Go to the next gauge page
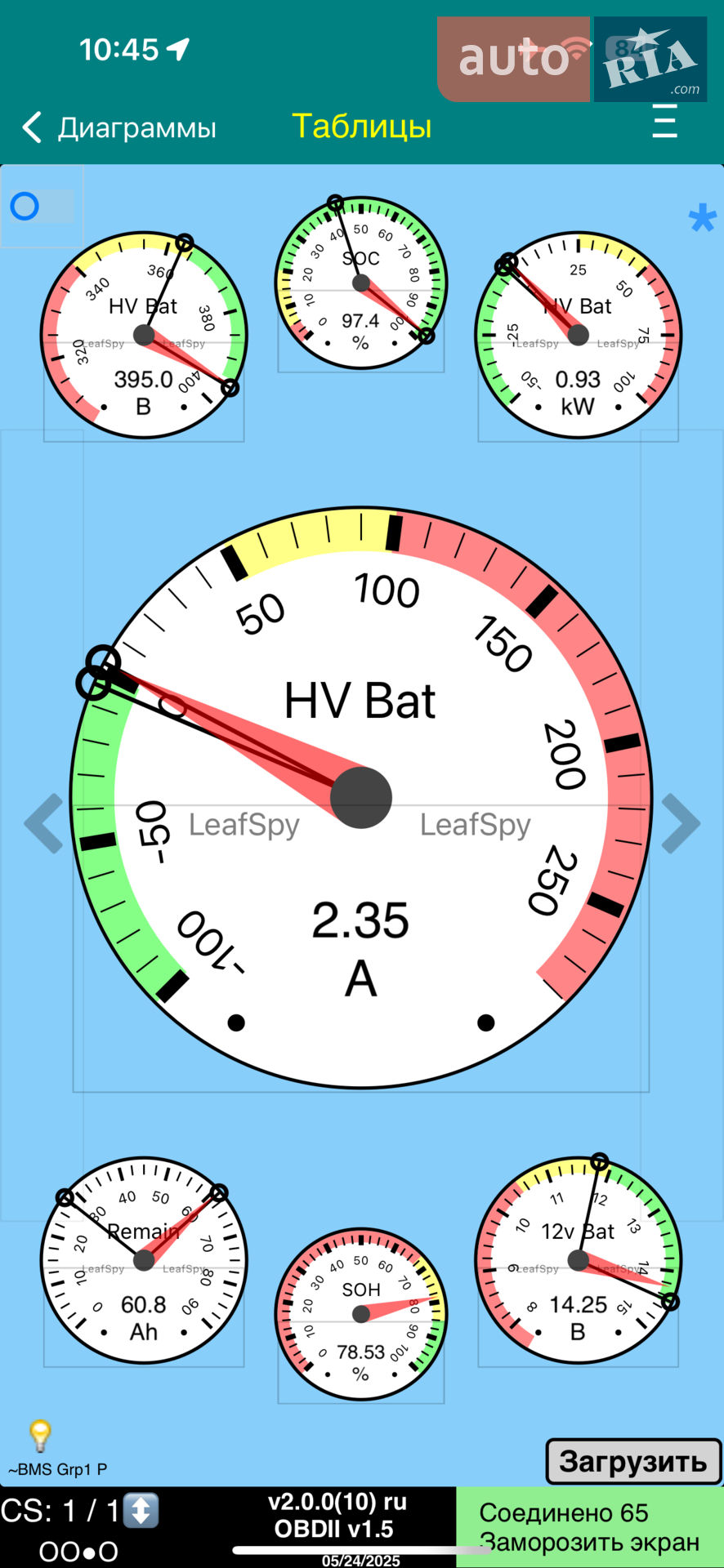 pos(681,823)
